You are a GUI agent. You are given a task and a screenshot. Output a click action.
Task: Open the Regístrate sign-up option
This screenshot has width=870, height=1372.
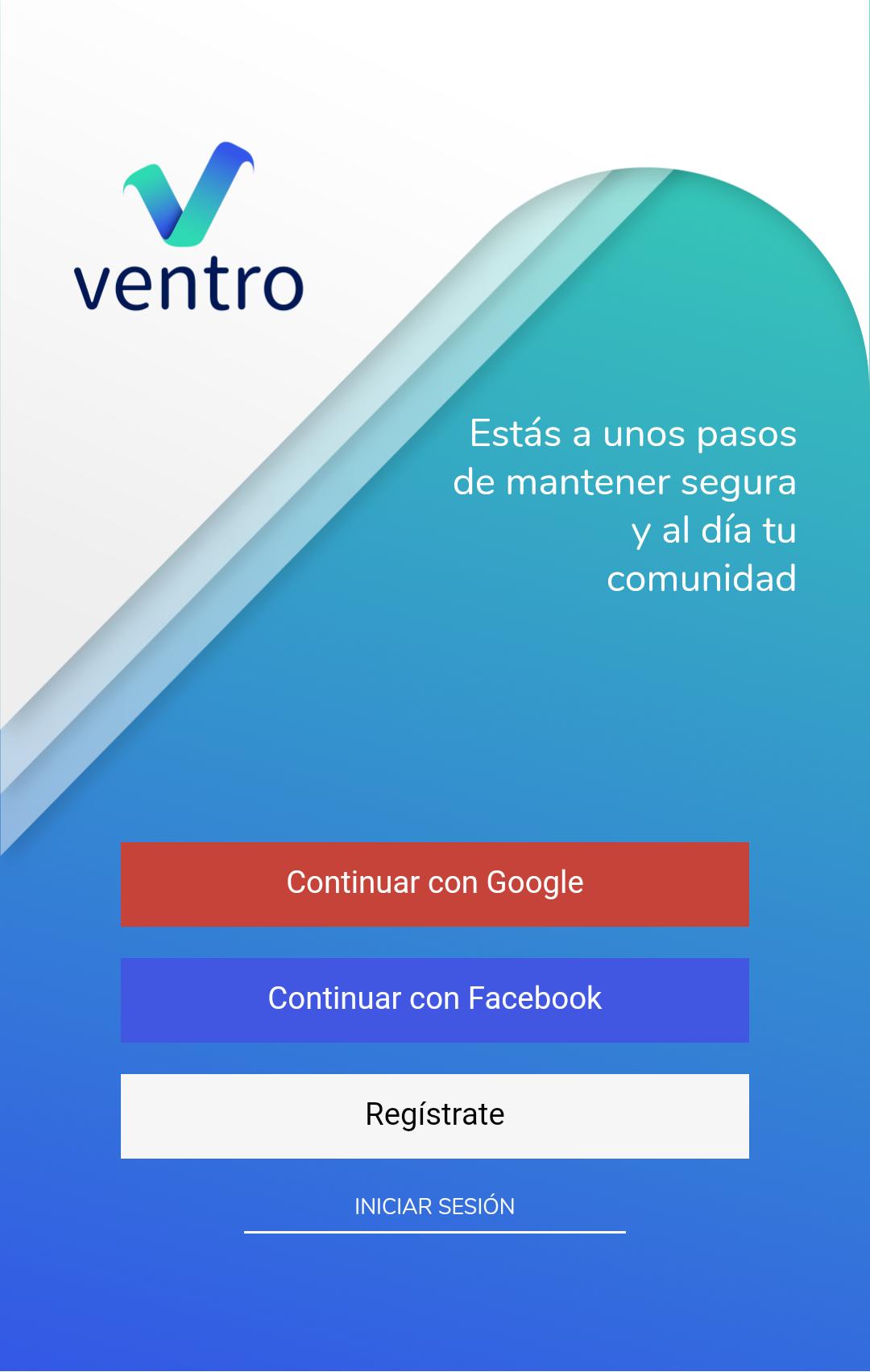[435, 1116]
